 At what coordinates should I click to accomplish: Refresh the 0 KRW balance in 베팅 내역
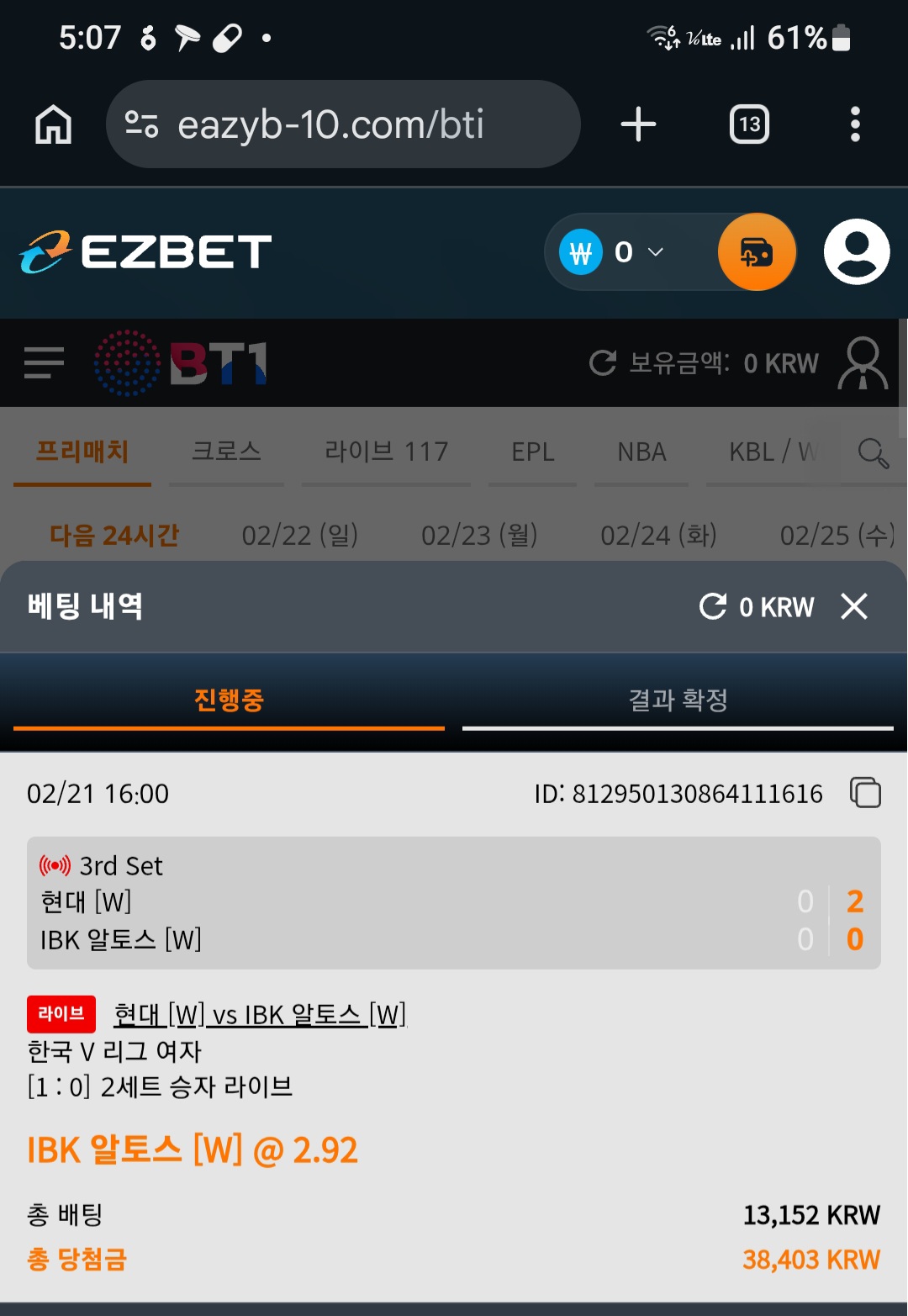coord(713,606)
